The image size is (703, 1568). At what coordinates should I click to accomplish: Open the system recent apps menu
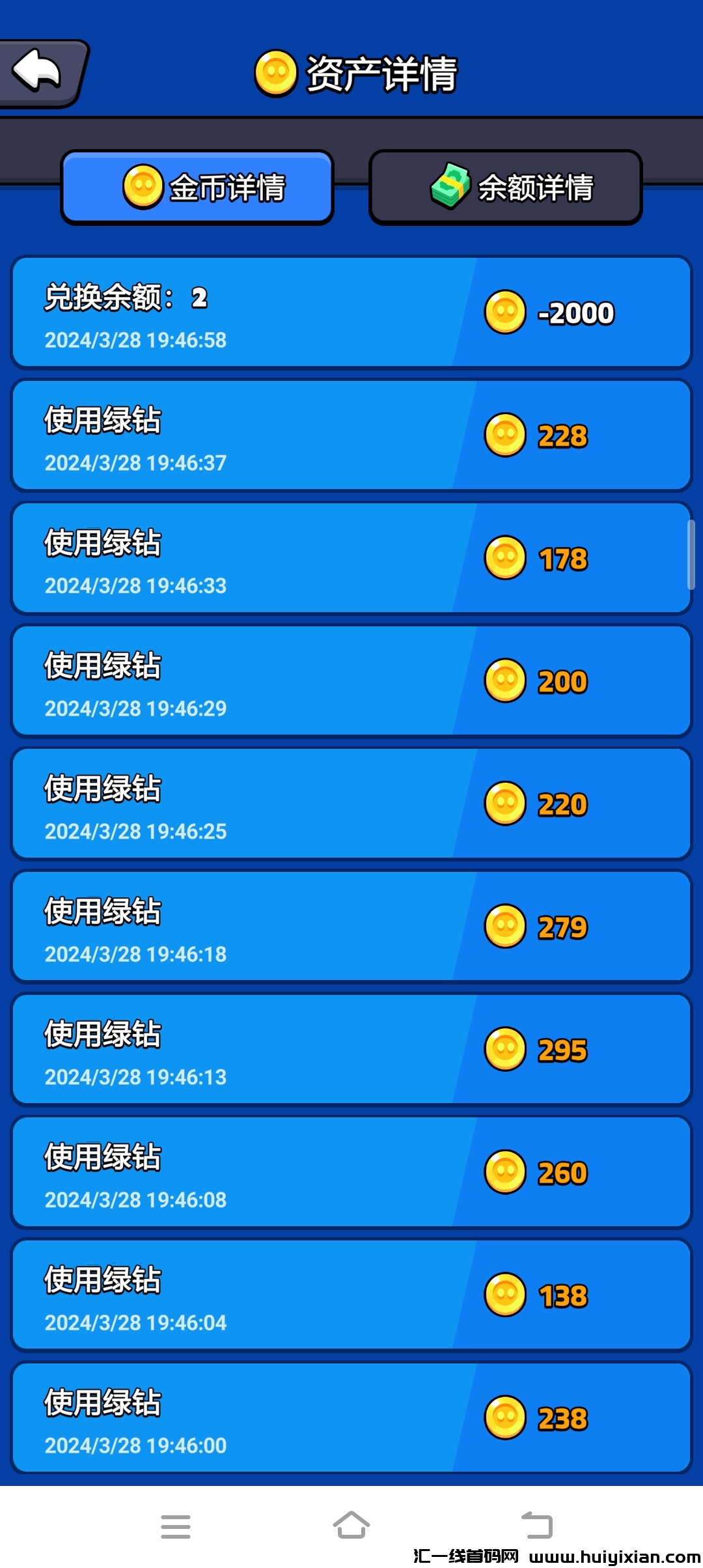tap(176, 1526)
